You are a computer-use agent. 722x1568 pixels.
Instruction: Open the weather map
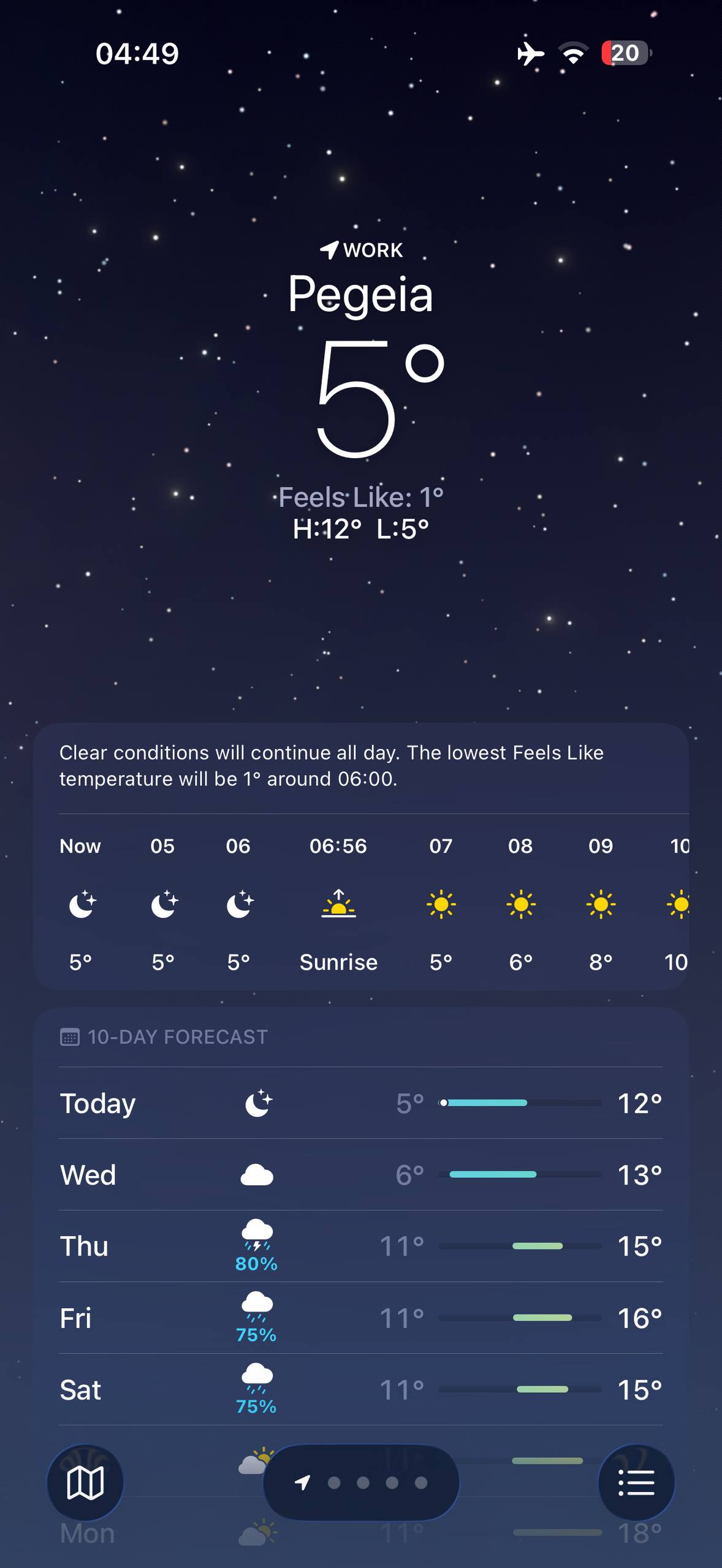click(x=85, y=1483)
